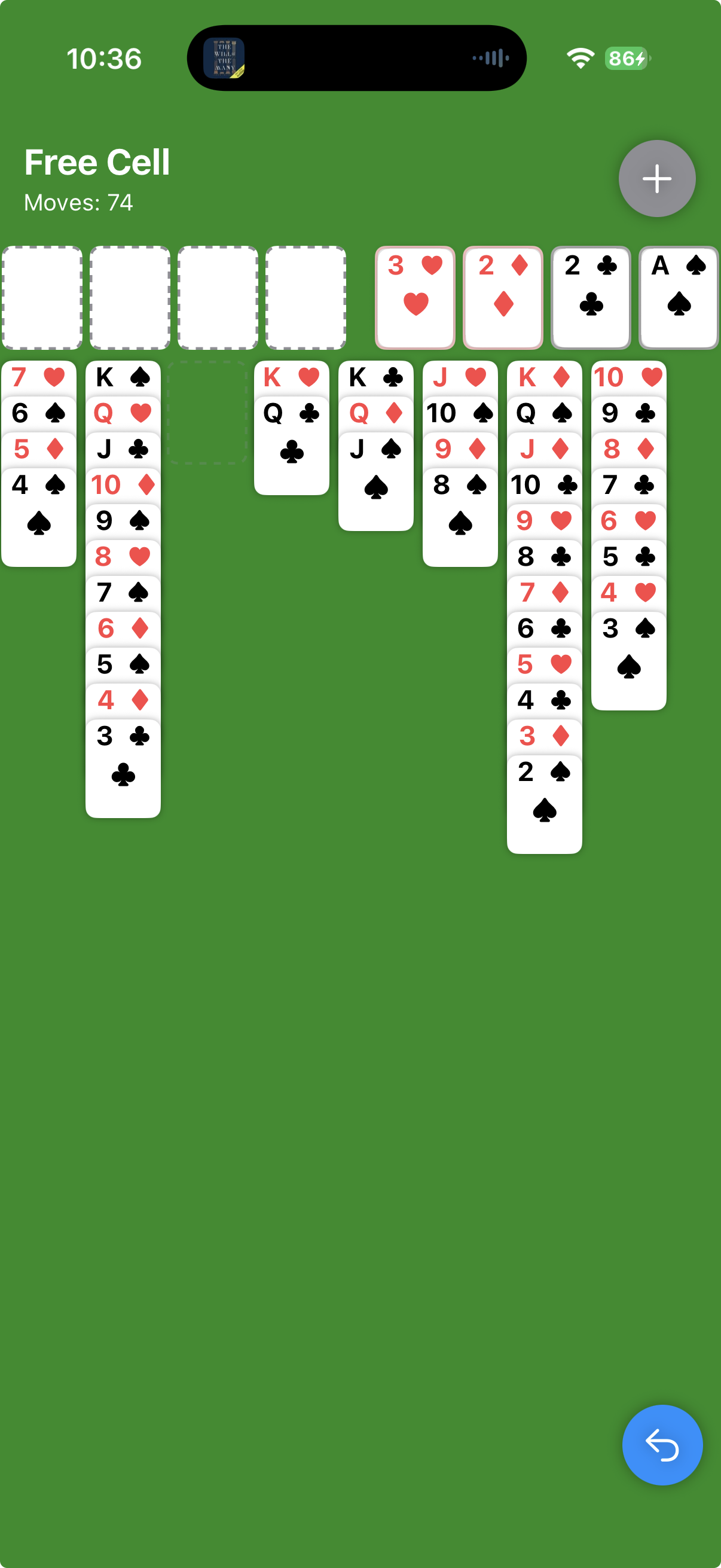Tap the 4 of spades card

click(x=39, y=516)
